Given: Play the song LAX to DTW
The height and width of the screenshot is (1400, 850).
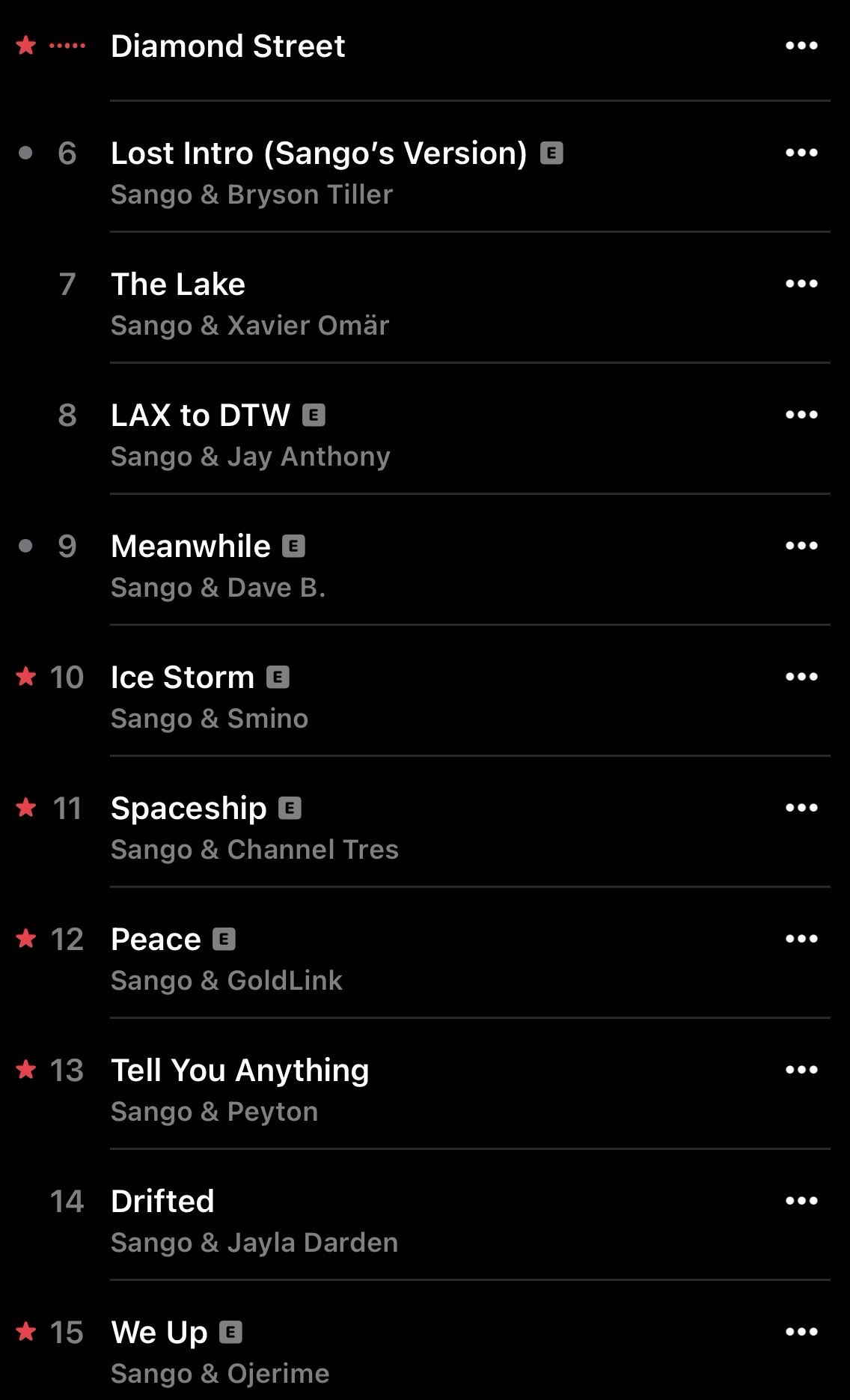Looking at the screenshot, I should (x=201, y=416).
